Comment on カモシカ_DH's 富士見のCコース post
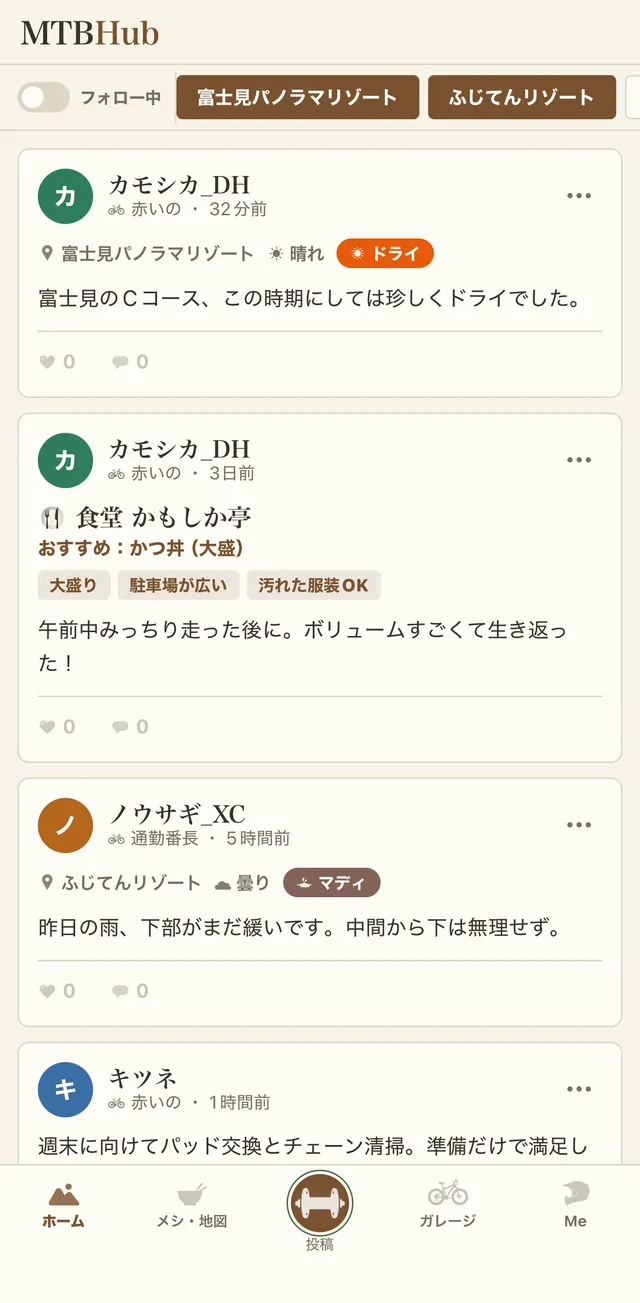This screenshot has width=640, height=1303. pos(130,362)
